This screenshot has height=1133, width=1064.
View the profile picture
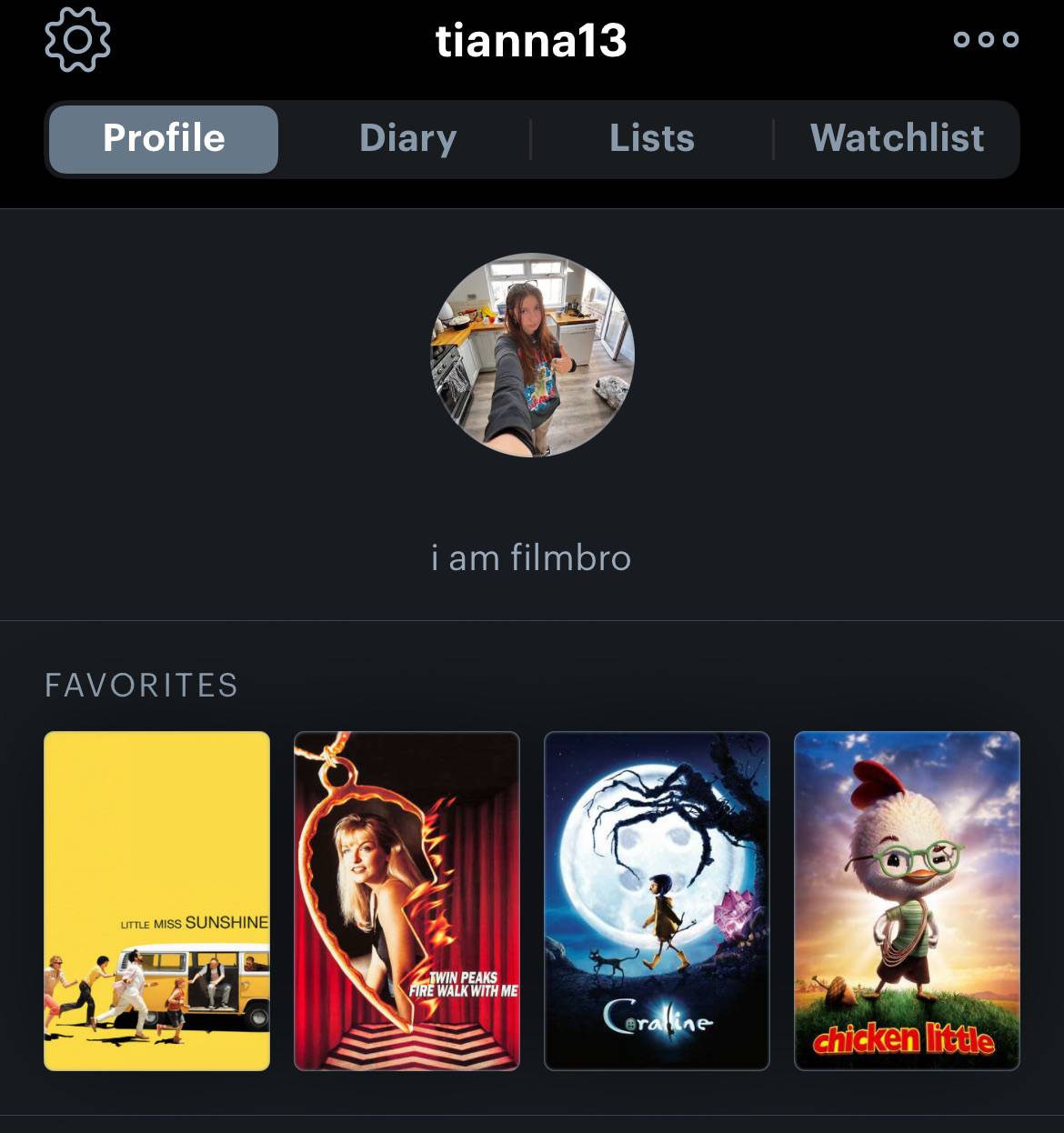pos(532,355)
